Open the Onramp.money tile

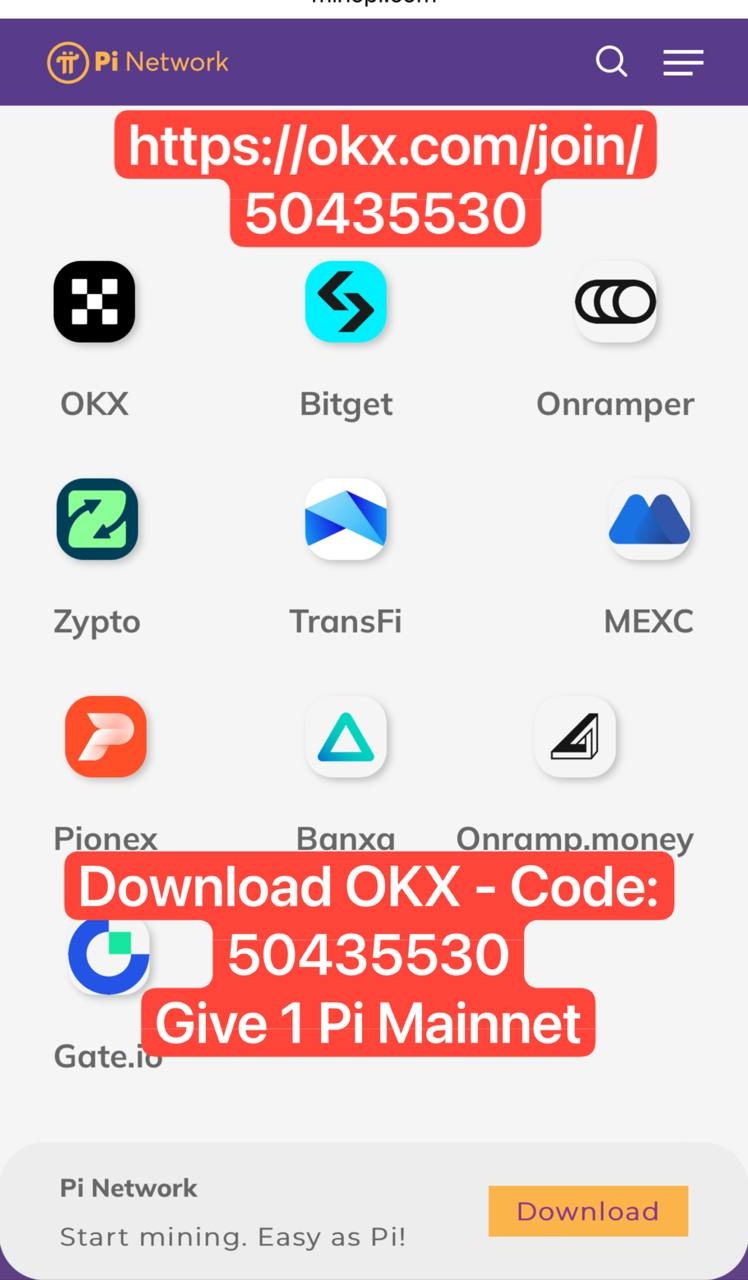click(575, 737)
